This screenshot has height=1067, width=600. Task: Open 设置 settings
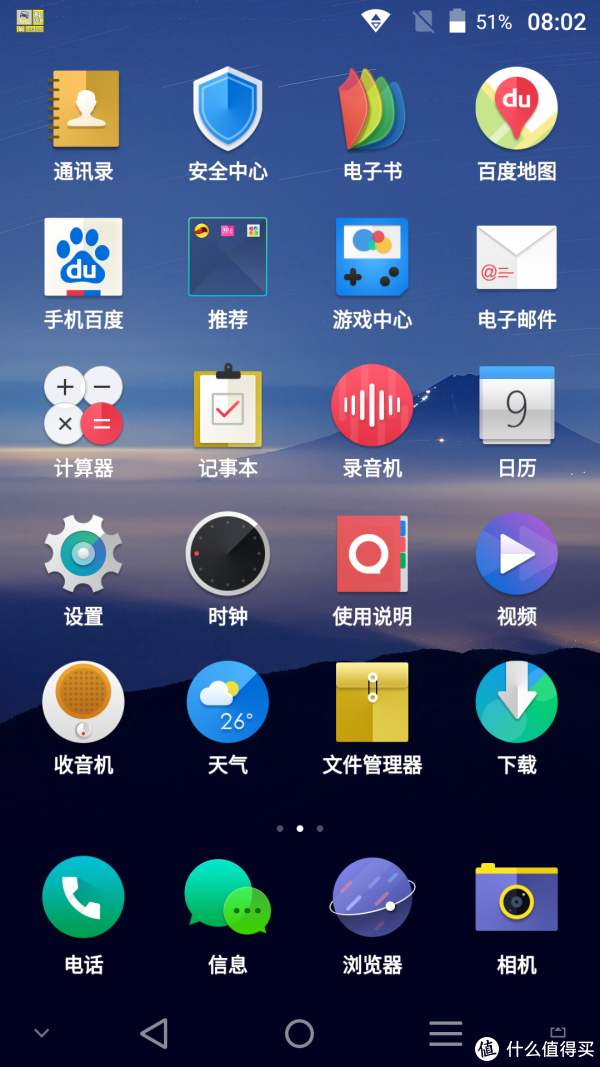coord(84,554)
